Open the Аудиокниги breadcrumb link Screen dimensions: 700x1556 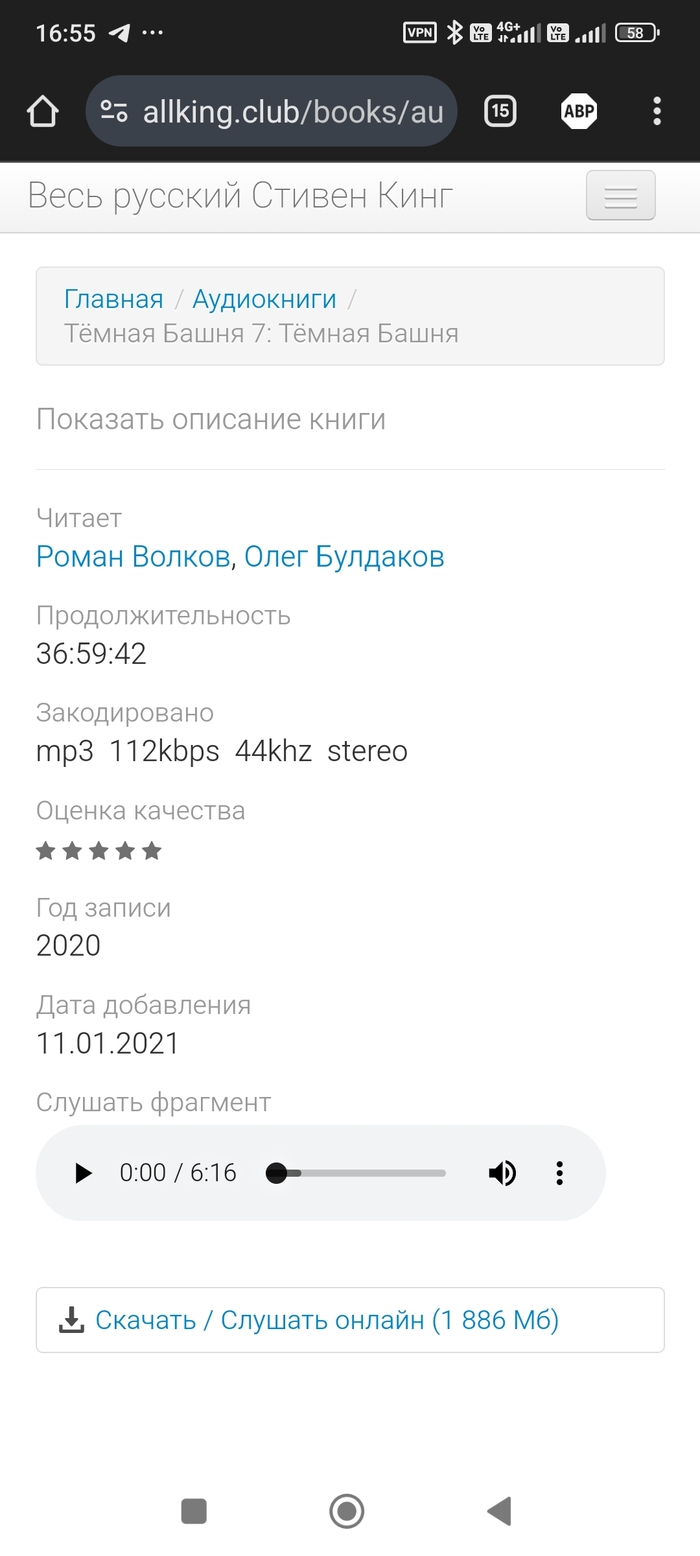pos(264,299)
